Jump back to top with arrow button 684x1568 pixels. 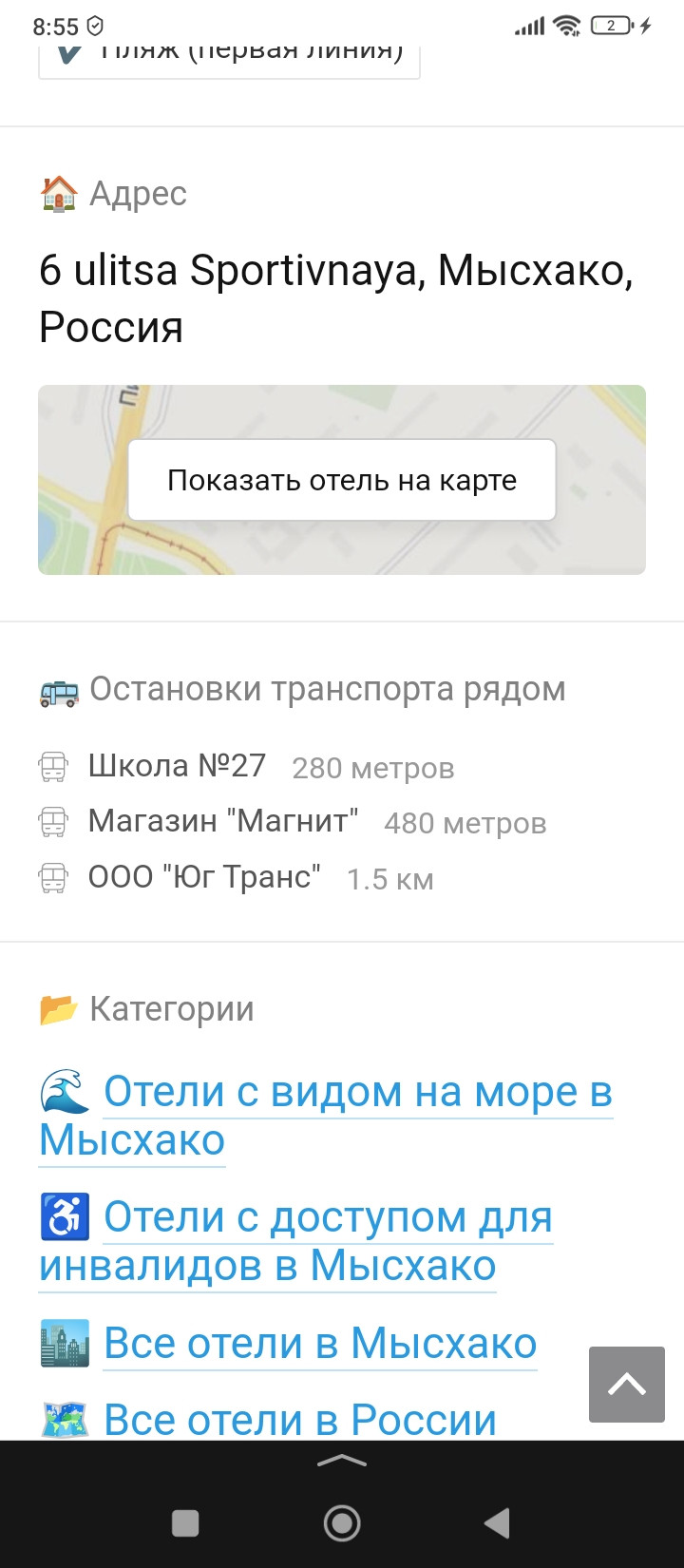627,1385
